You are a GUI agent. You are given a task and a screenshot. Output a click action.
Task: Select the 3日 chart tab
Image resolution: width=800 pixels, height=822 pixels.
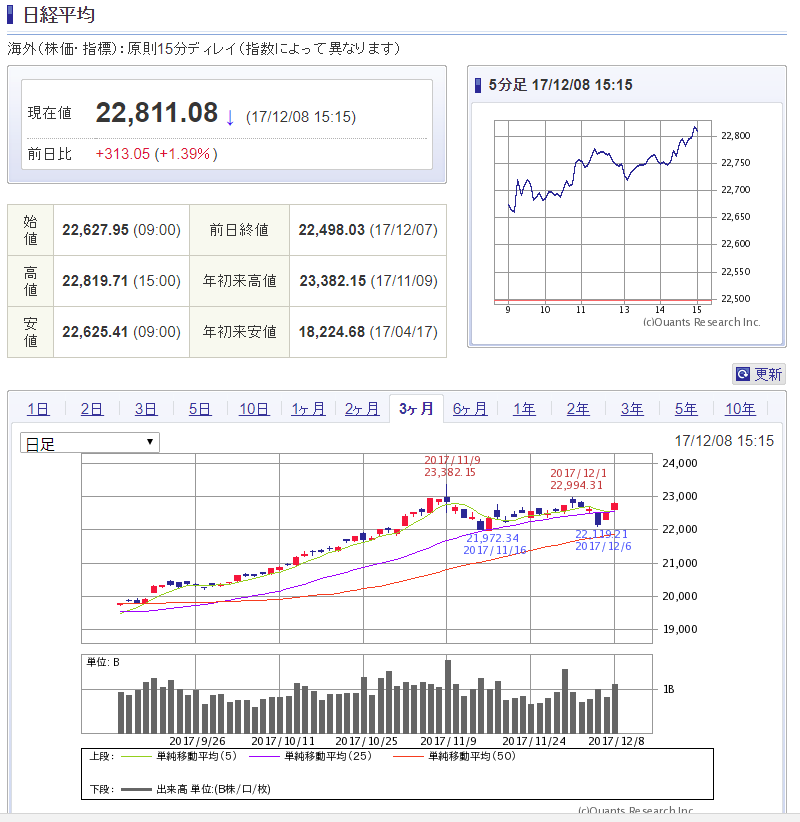coord(146,408)
